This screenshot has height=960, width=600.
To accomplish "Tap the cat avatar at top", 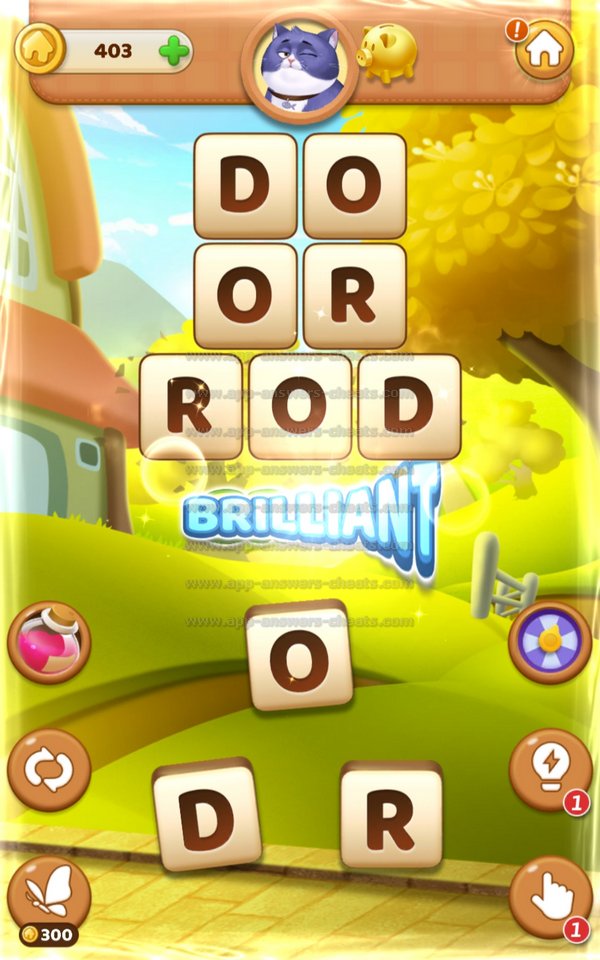I will (300, 62).
